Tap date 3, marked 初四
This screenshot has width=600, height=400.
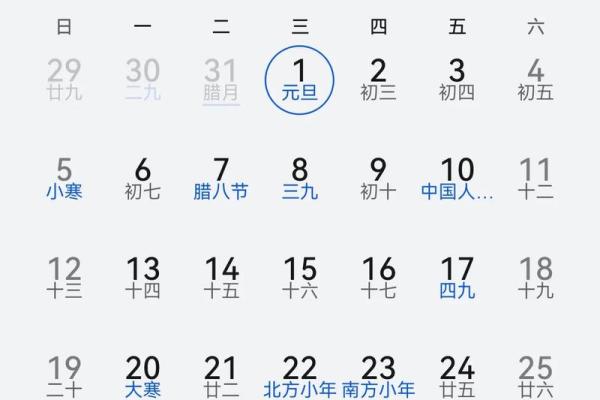(x=457, y=79)
